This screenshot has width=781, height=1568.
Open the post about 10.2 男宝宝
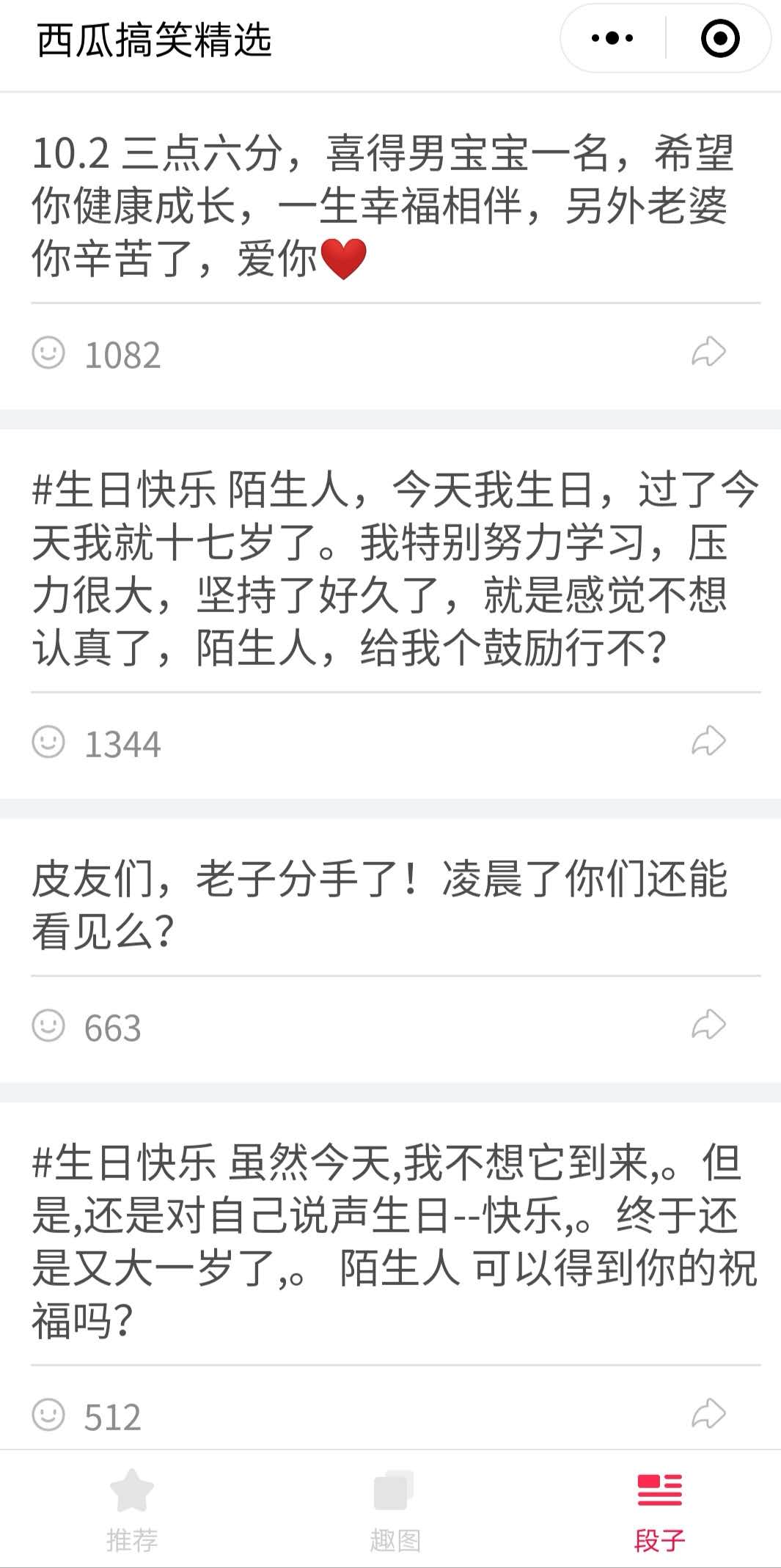click(x=383, y=207)
